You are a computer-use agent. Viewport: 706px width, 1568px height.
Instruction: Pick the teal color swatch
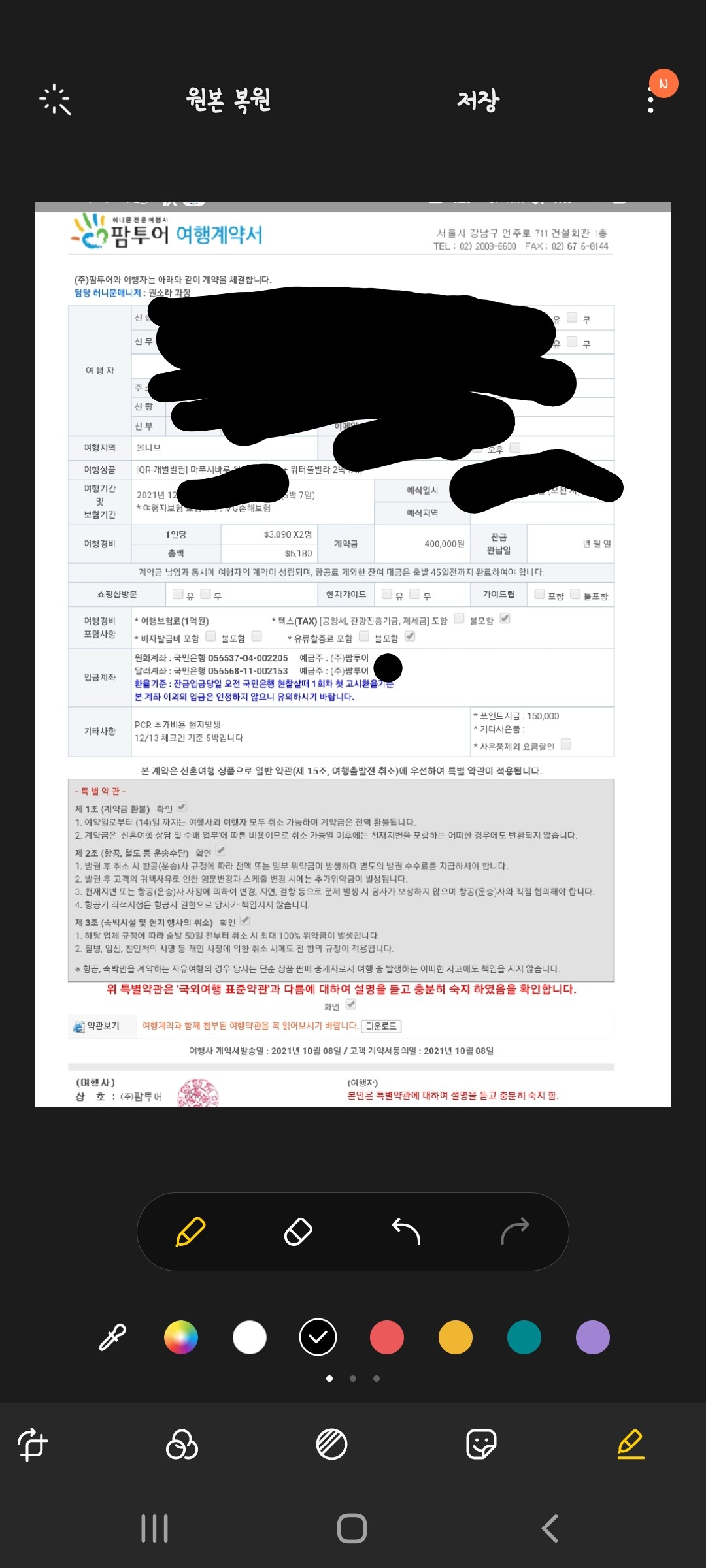click(524, 1337)
